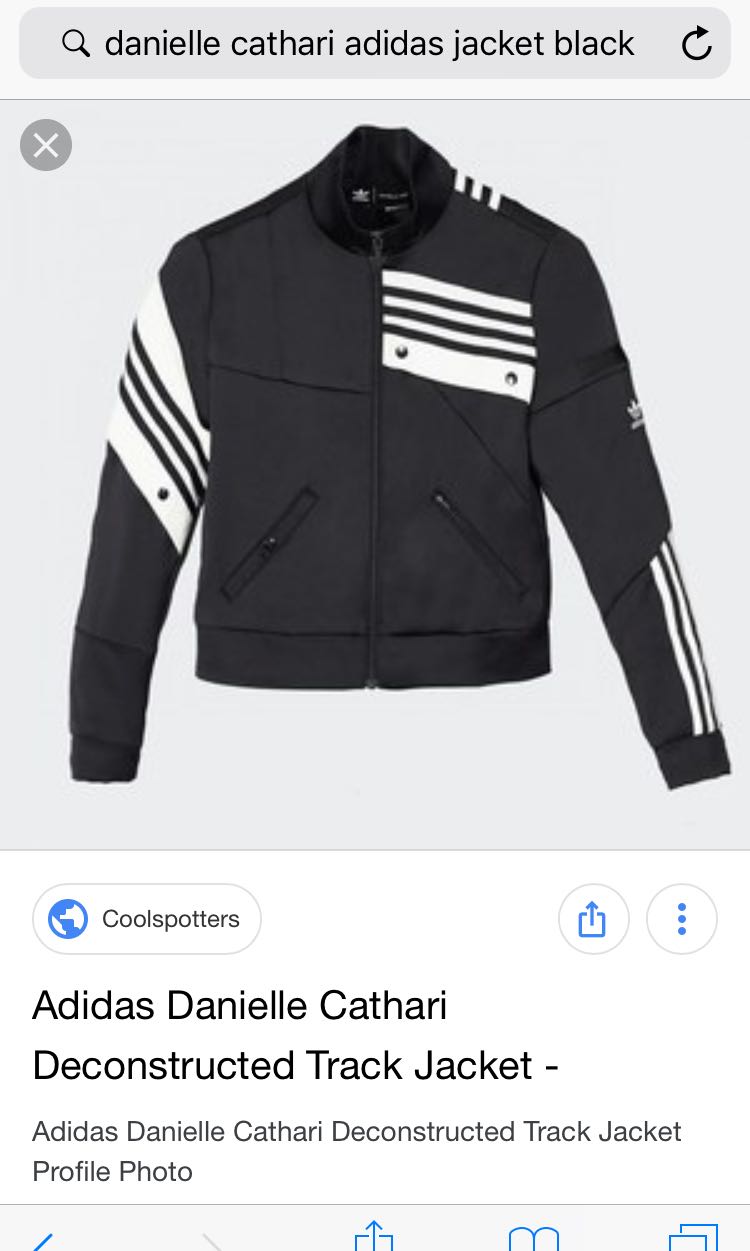Open Safari share sheet in bottom toolbar

(373, 1236)
